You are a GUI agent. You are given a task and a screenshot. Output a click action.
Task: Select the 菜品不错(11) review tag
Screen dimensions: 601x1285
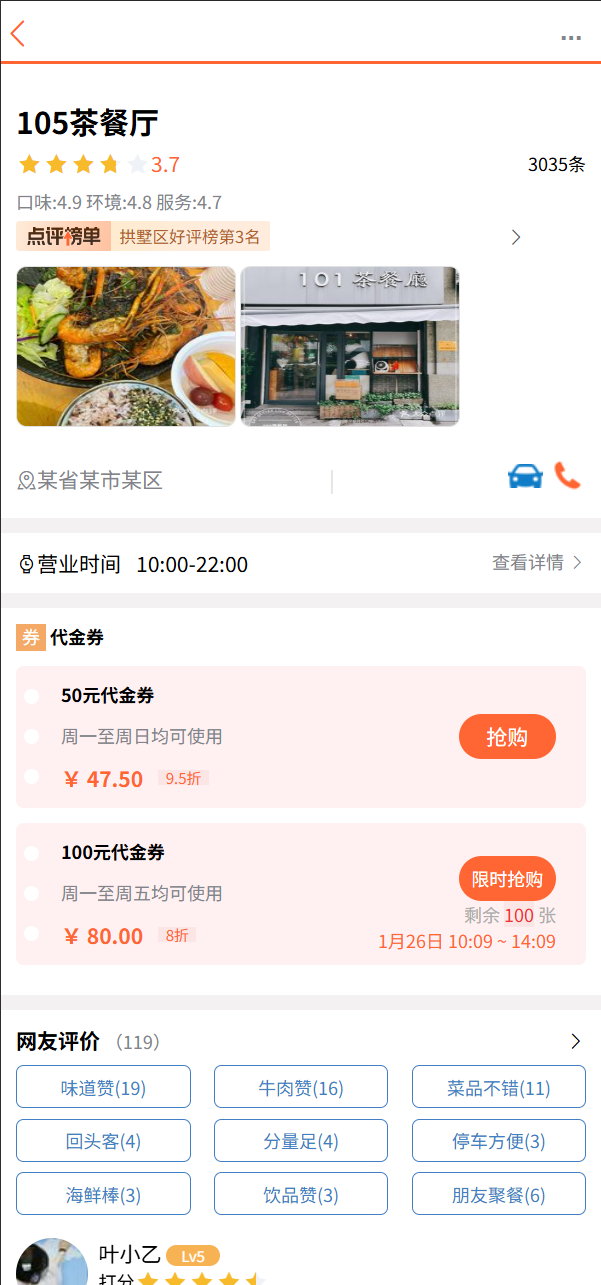click(499, 1087)
